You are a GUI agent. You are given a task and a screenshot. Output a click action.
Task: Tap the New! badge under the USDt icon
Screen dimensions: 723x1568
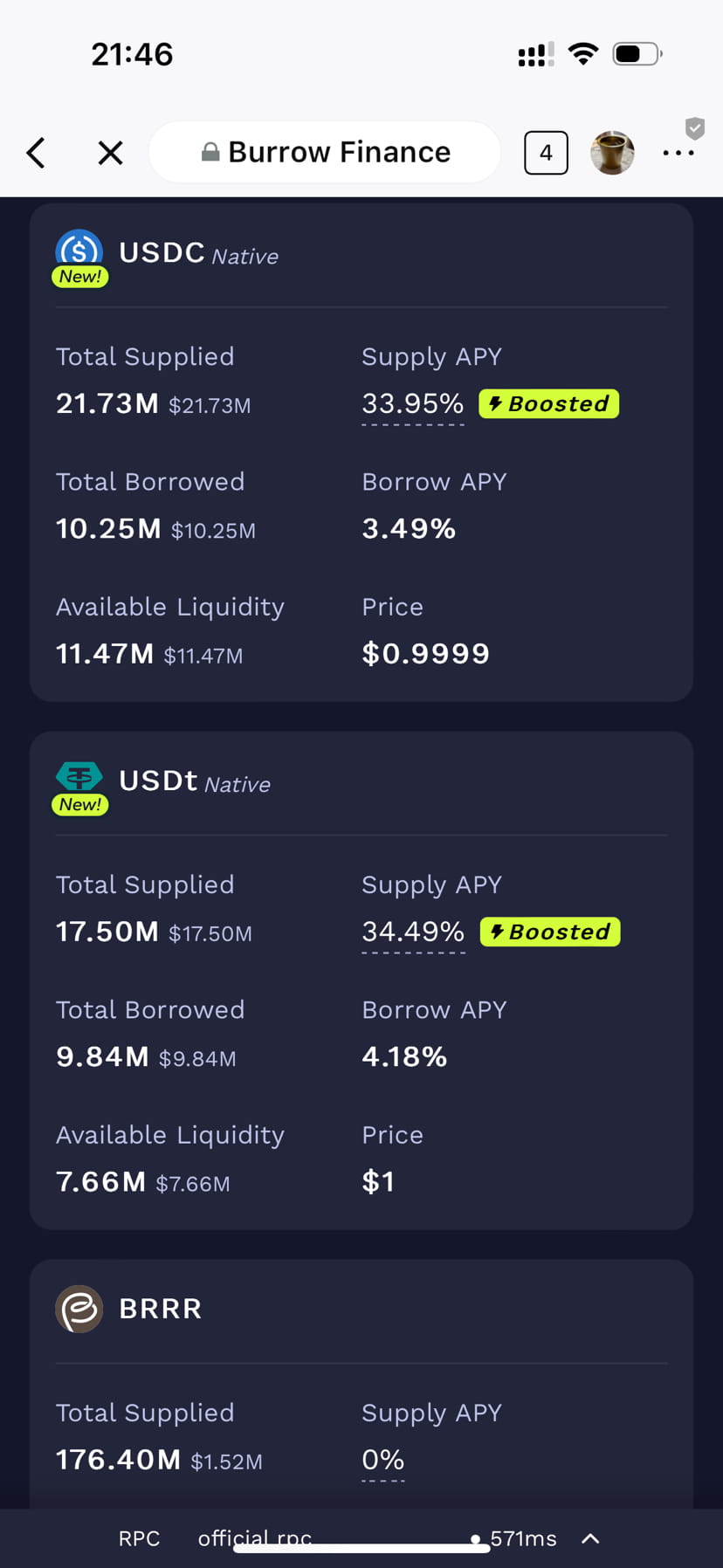(x=79, y=804)
